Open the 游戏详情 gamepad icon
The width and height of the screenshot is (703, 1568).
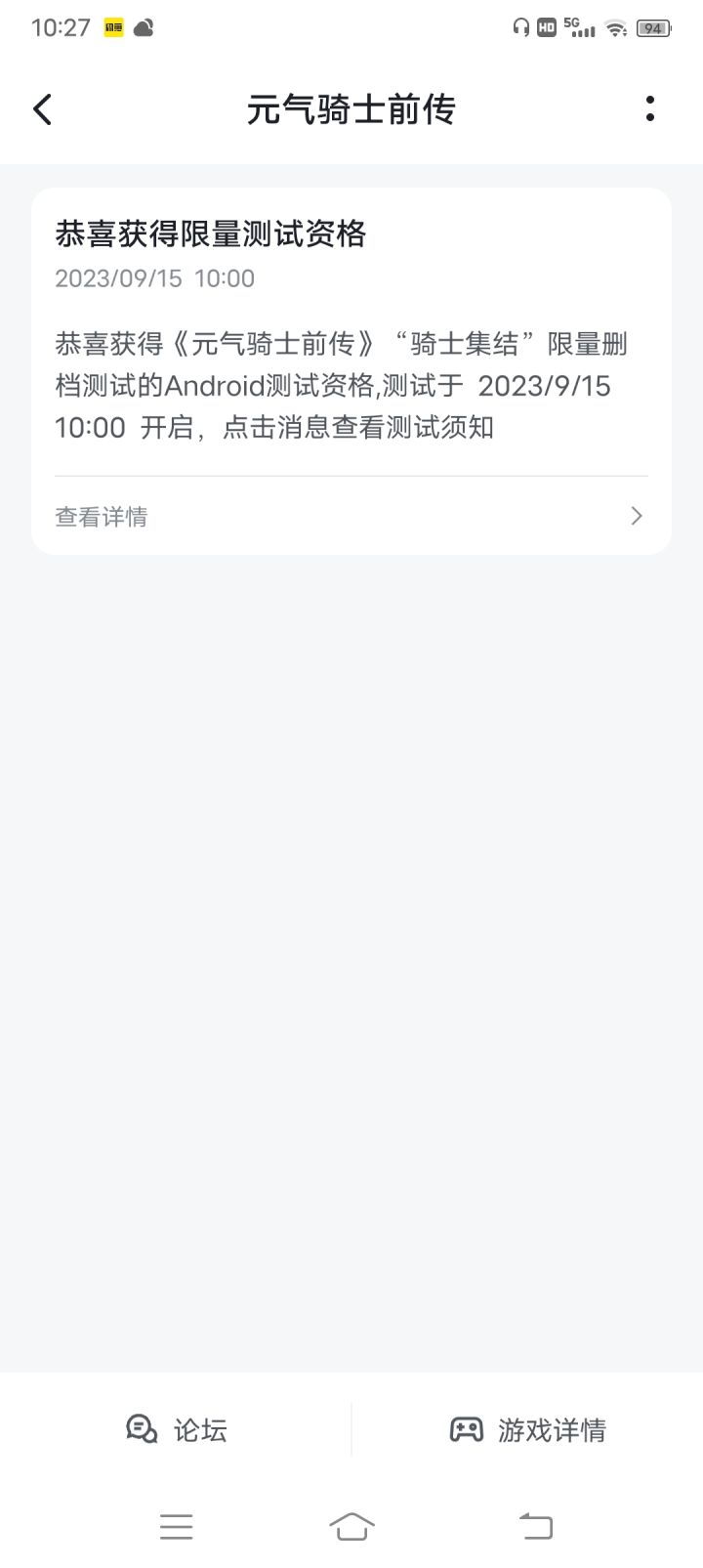coord(468,1430)
